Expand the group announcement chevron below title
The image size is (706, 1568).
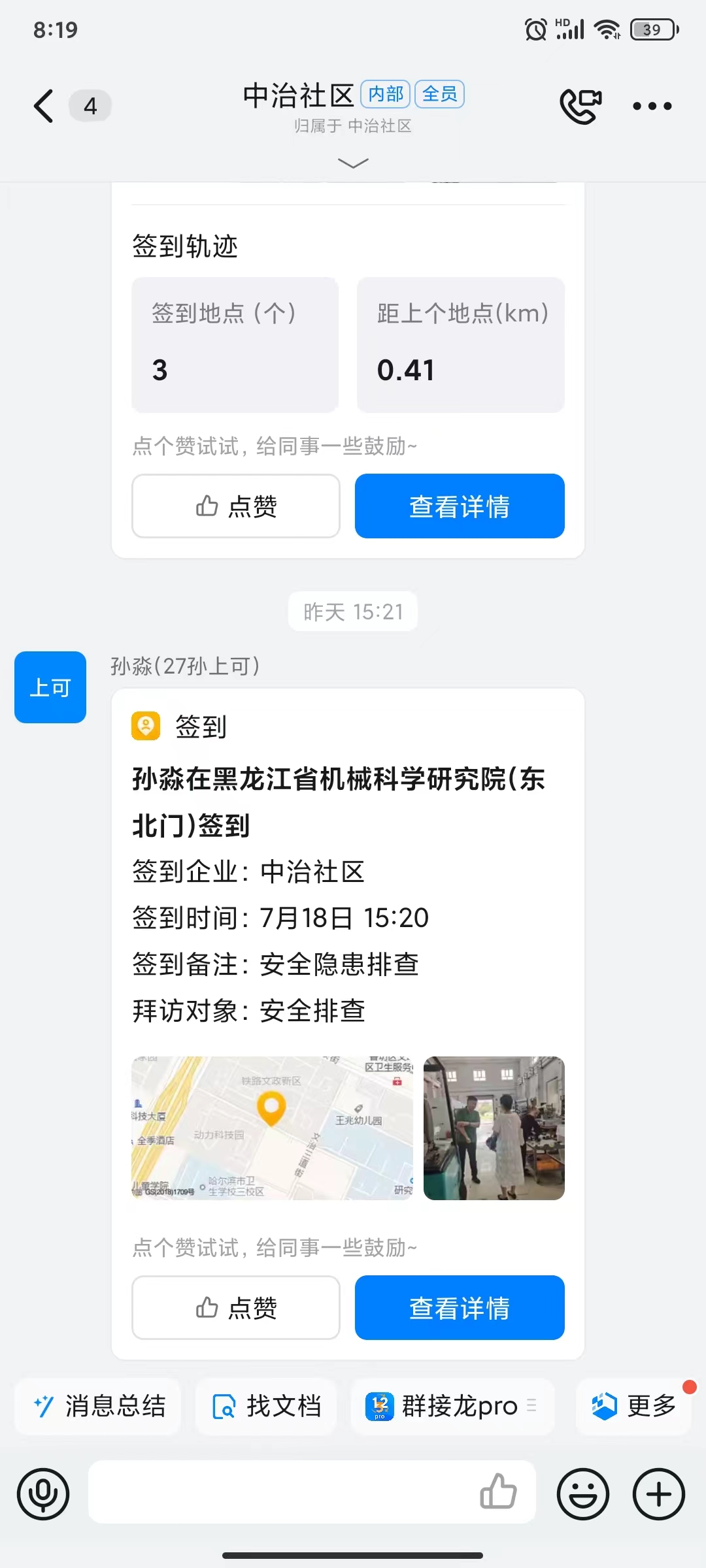click(352, 163)
